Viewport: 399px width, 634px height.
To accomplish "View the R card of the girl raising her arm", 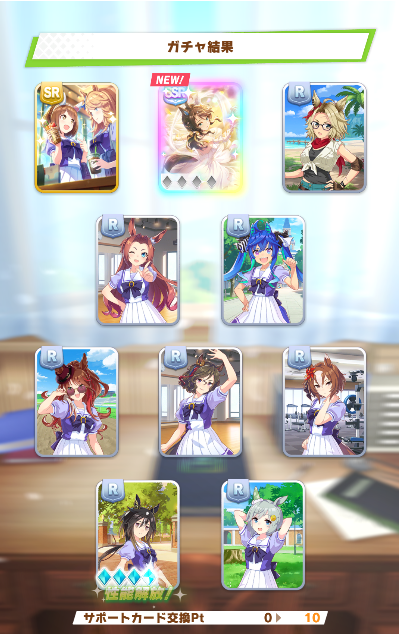I will coord(201,402).
